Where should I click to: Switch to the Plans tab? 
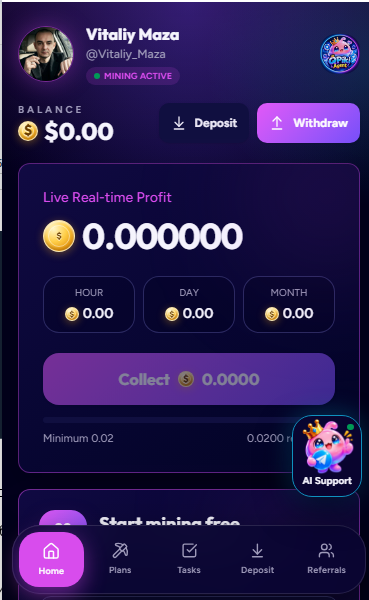pos(120,558)
